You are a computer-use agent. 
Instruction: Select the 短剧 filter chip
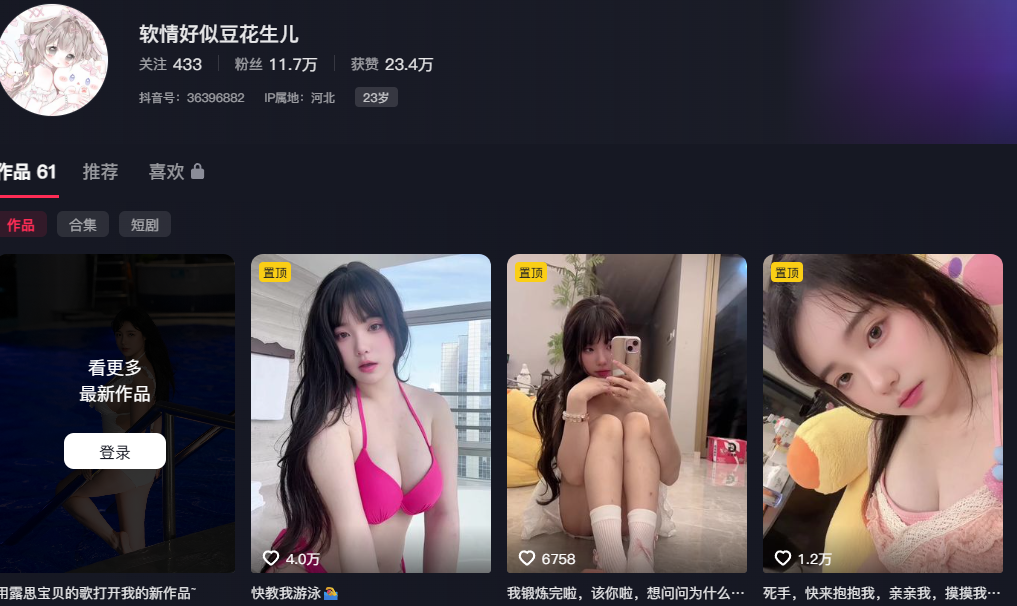tap(145, 225)
